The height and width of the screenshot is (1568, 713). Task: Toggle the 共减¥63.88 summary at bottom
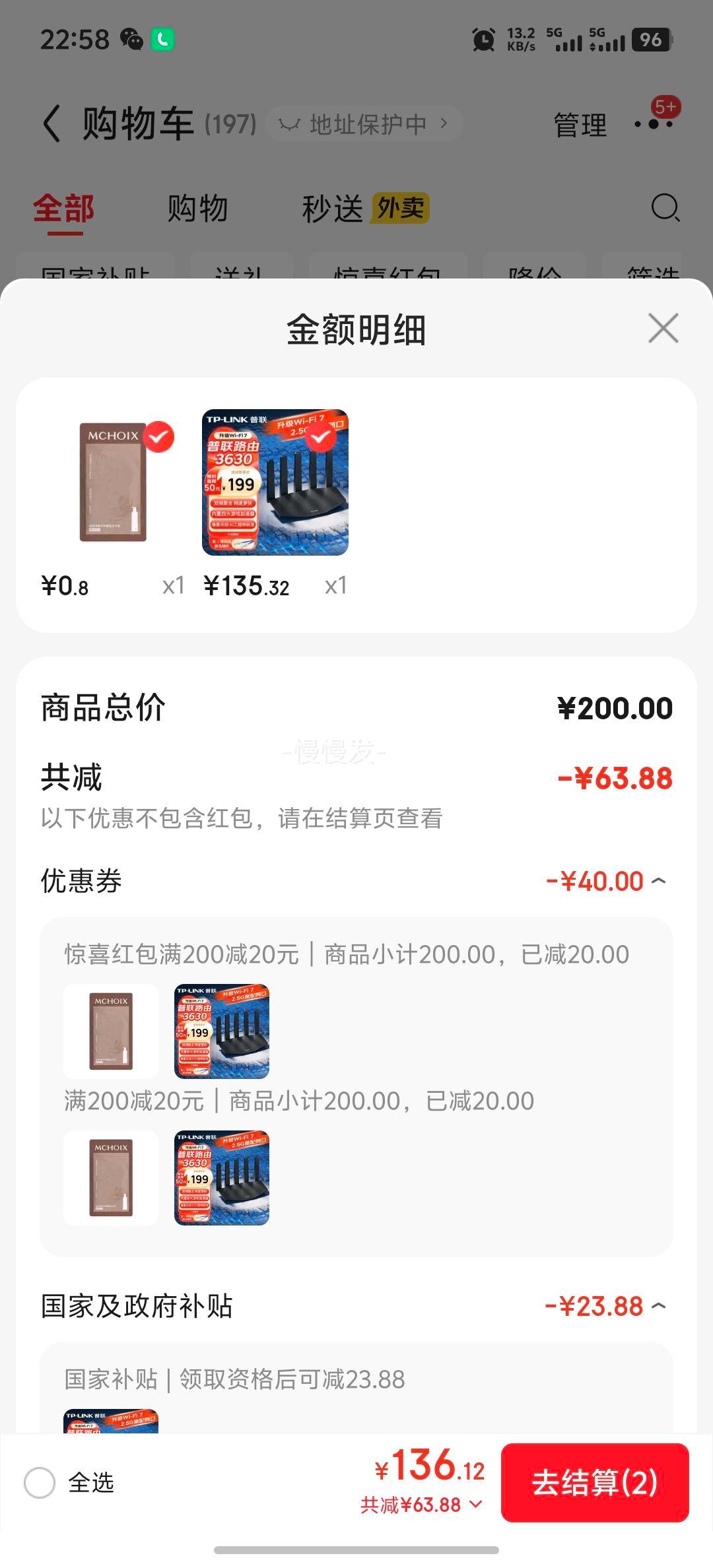pos(421,1505)
